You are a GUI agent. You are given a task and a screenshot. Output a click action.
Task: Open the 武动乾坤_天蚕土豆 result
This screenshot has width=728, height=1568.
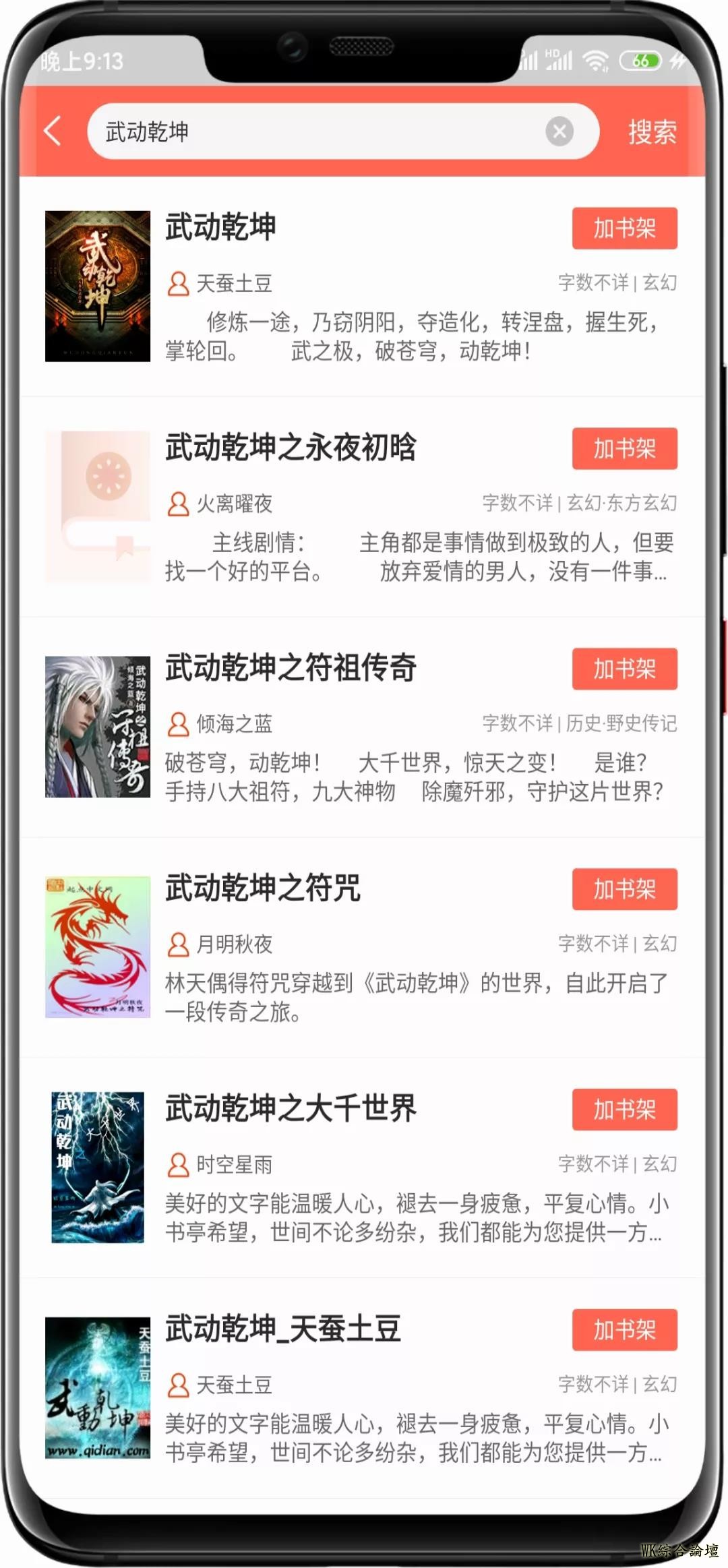click(283, 1329)
